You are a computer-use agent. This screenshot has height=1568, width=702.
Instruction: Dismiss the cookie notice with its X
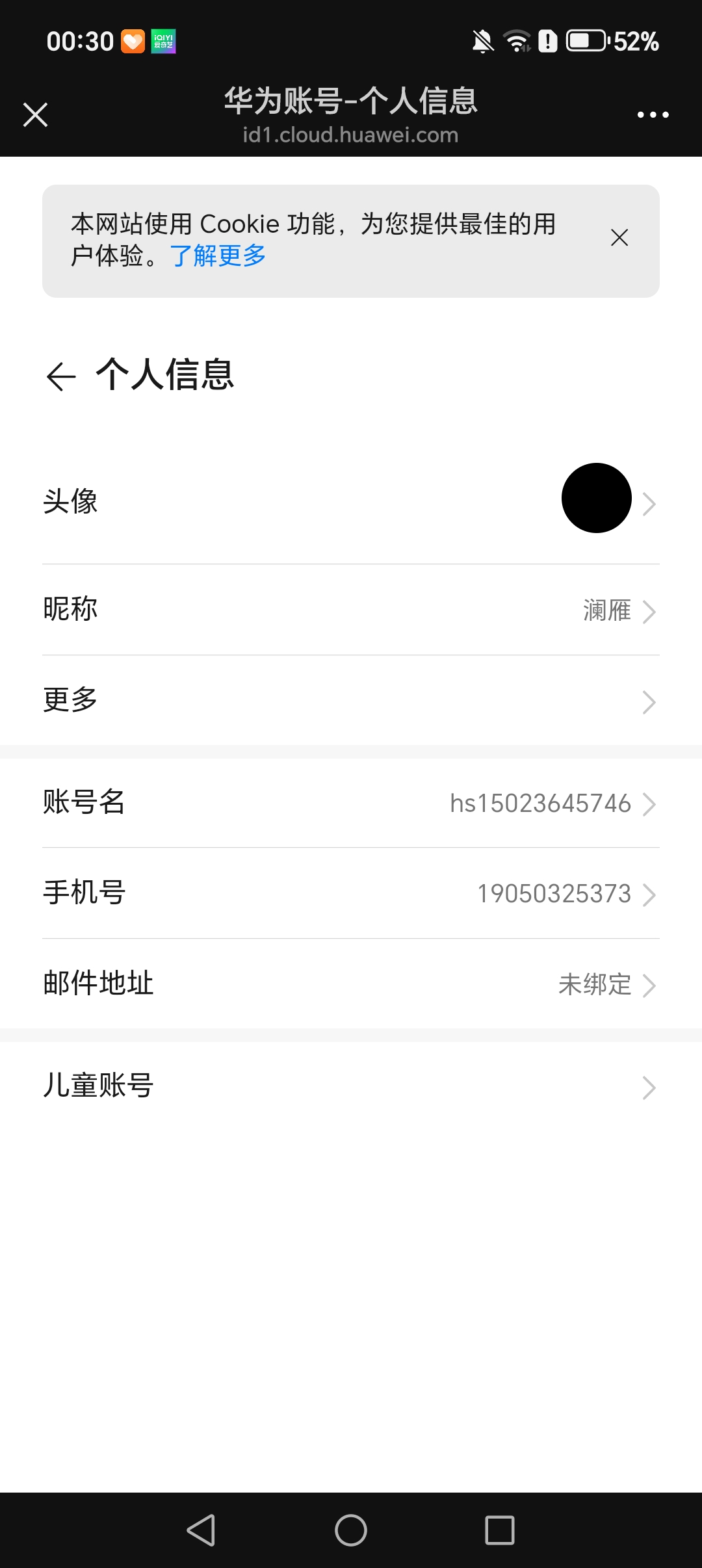click(619, 238)
